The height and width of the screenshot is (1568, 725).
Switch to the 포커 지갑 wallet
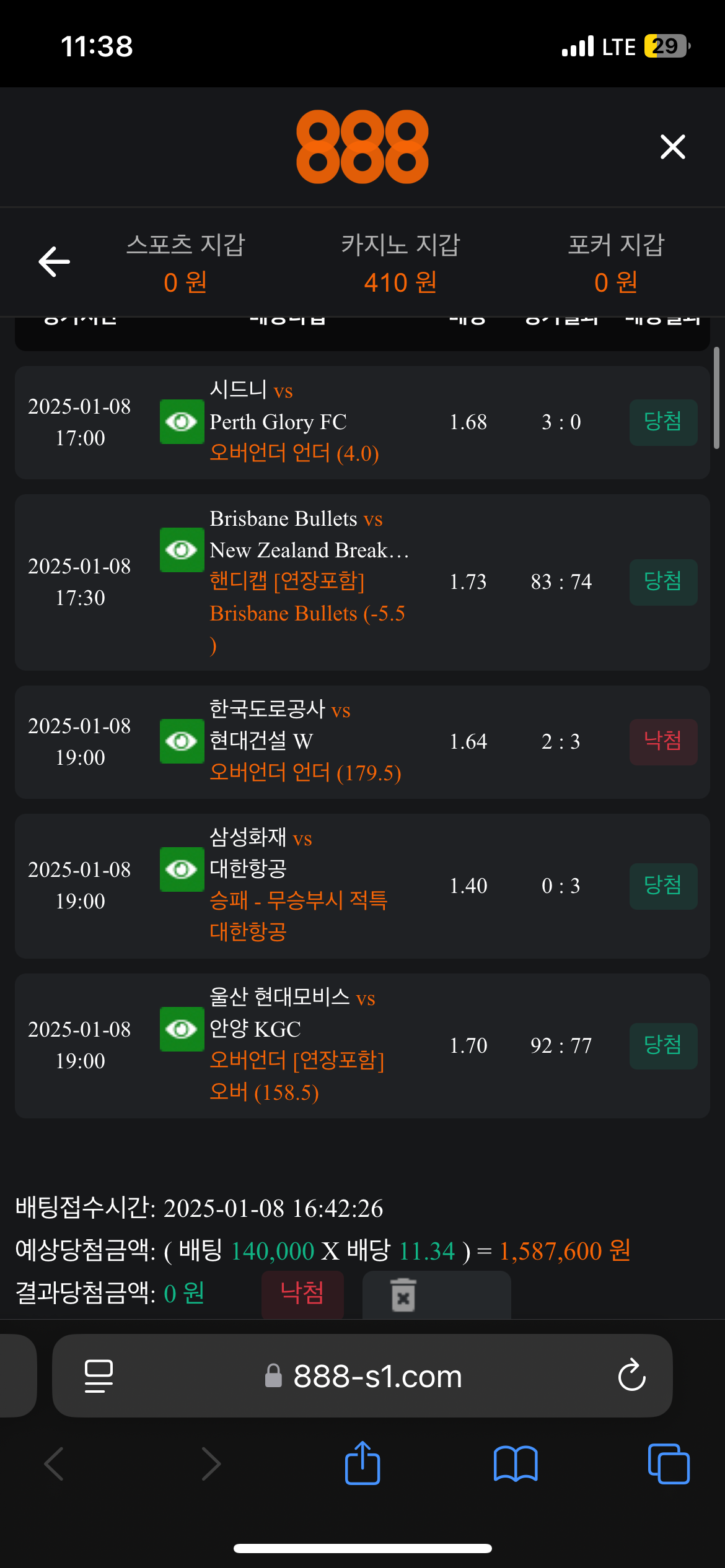click(x=616, y=263)
